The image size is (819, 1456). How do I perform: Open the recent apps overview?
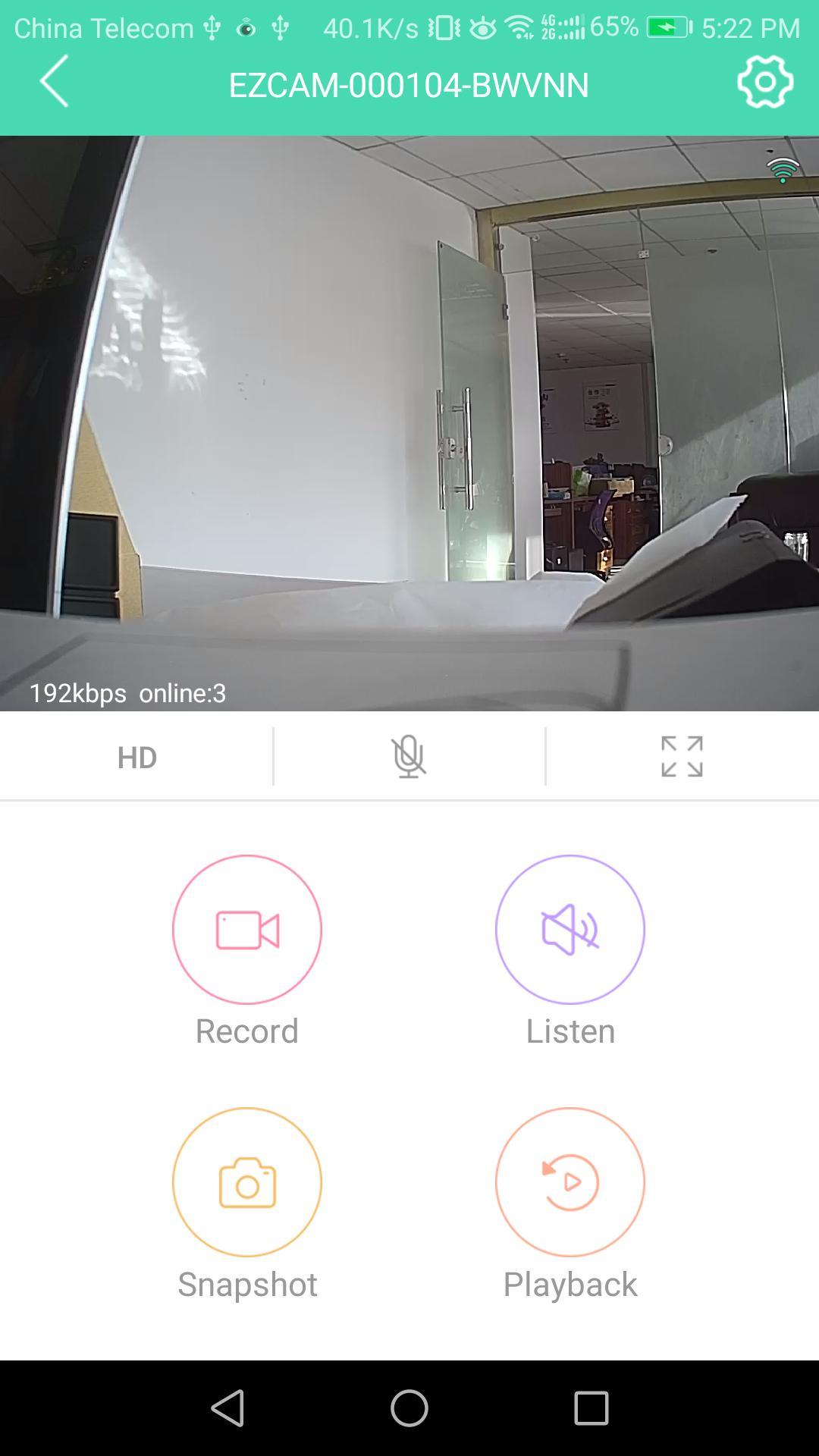pyautogui.click(x=591, y=1408)
